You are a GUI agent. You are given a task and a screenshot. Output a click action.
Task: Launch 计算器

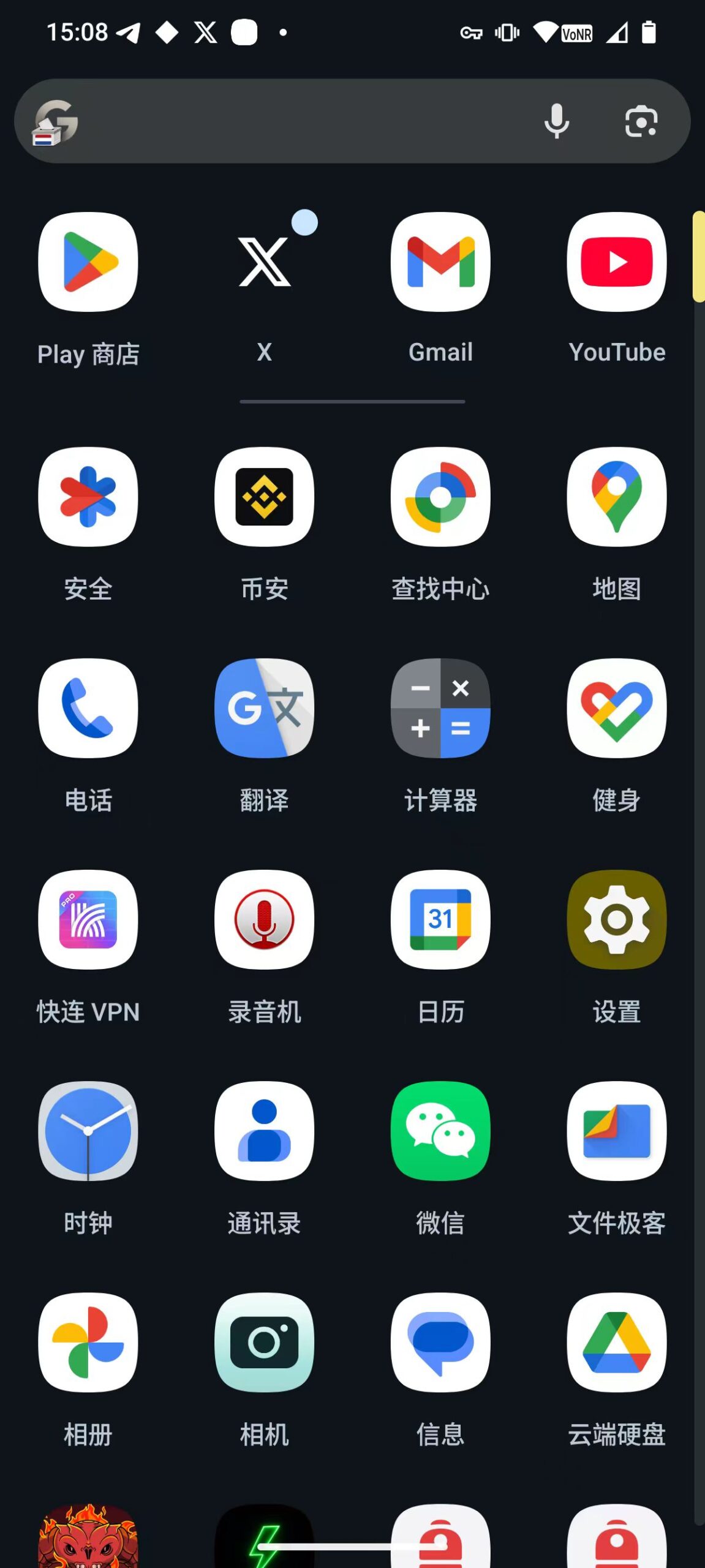pos(440,708)
